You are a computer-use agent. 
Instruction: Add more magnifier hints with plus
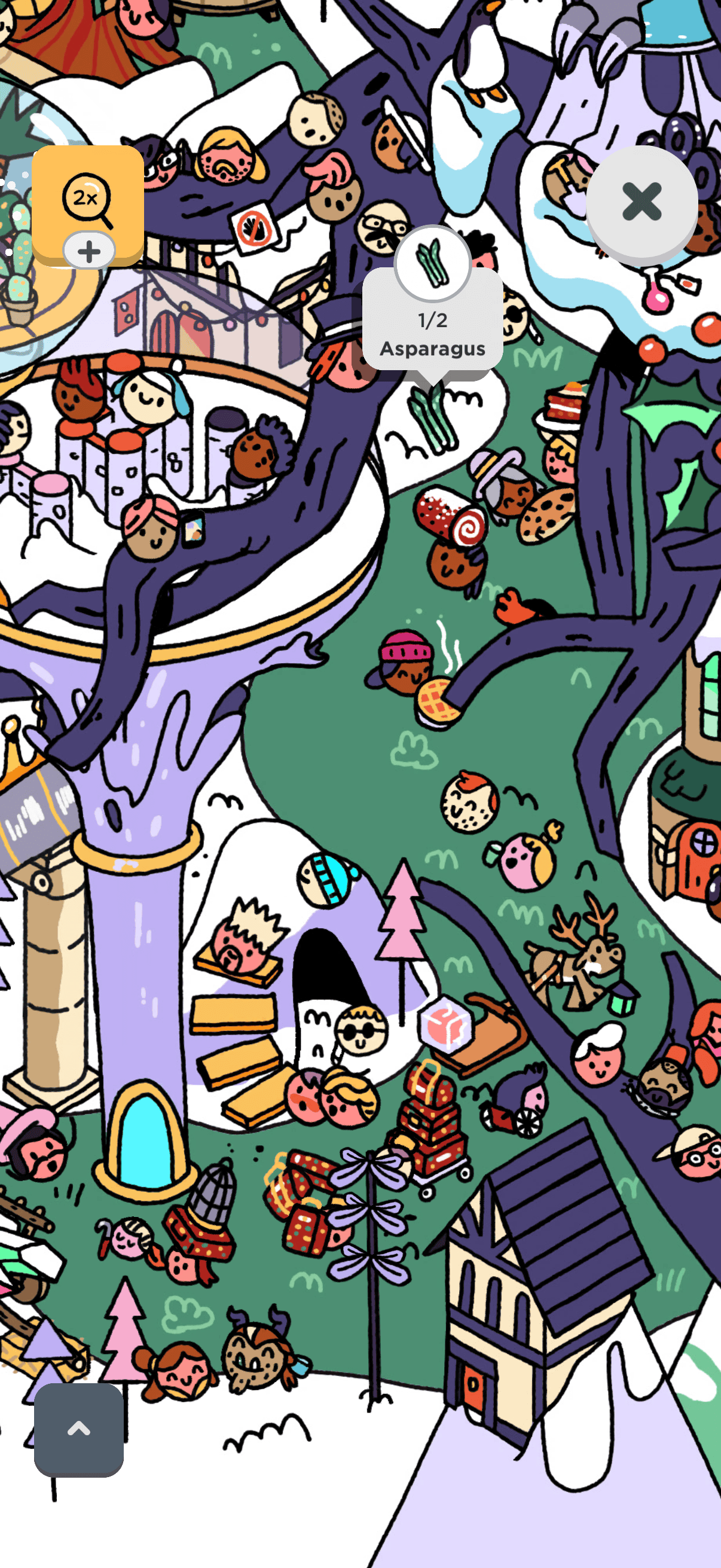click(89, 251)
